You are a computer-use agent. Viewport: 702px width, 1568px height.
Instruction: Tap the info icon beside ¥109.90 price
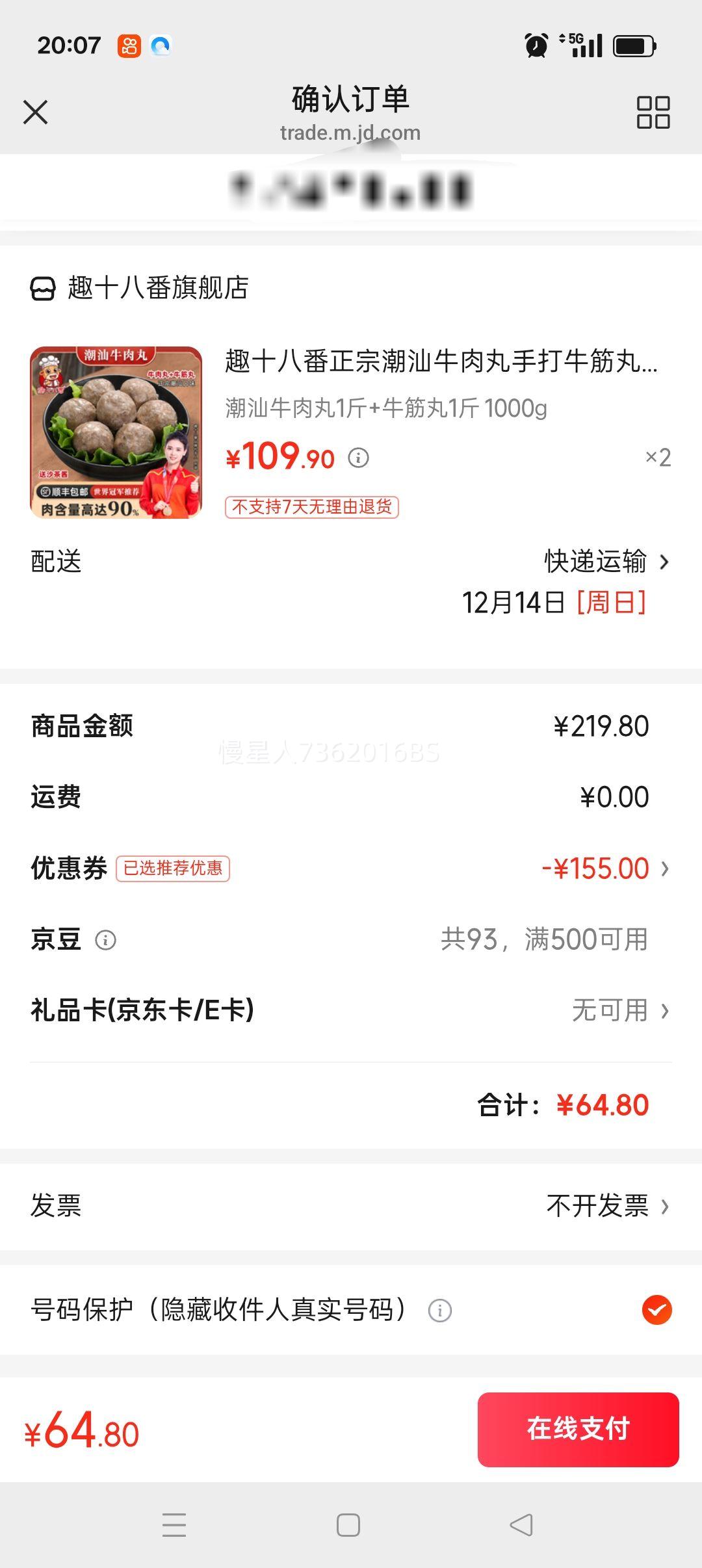358,458
